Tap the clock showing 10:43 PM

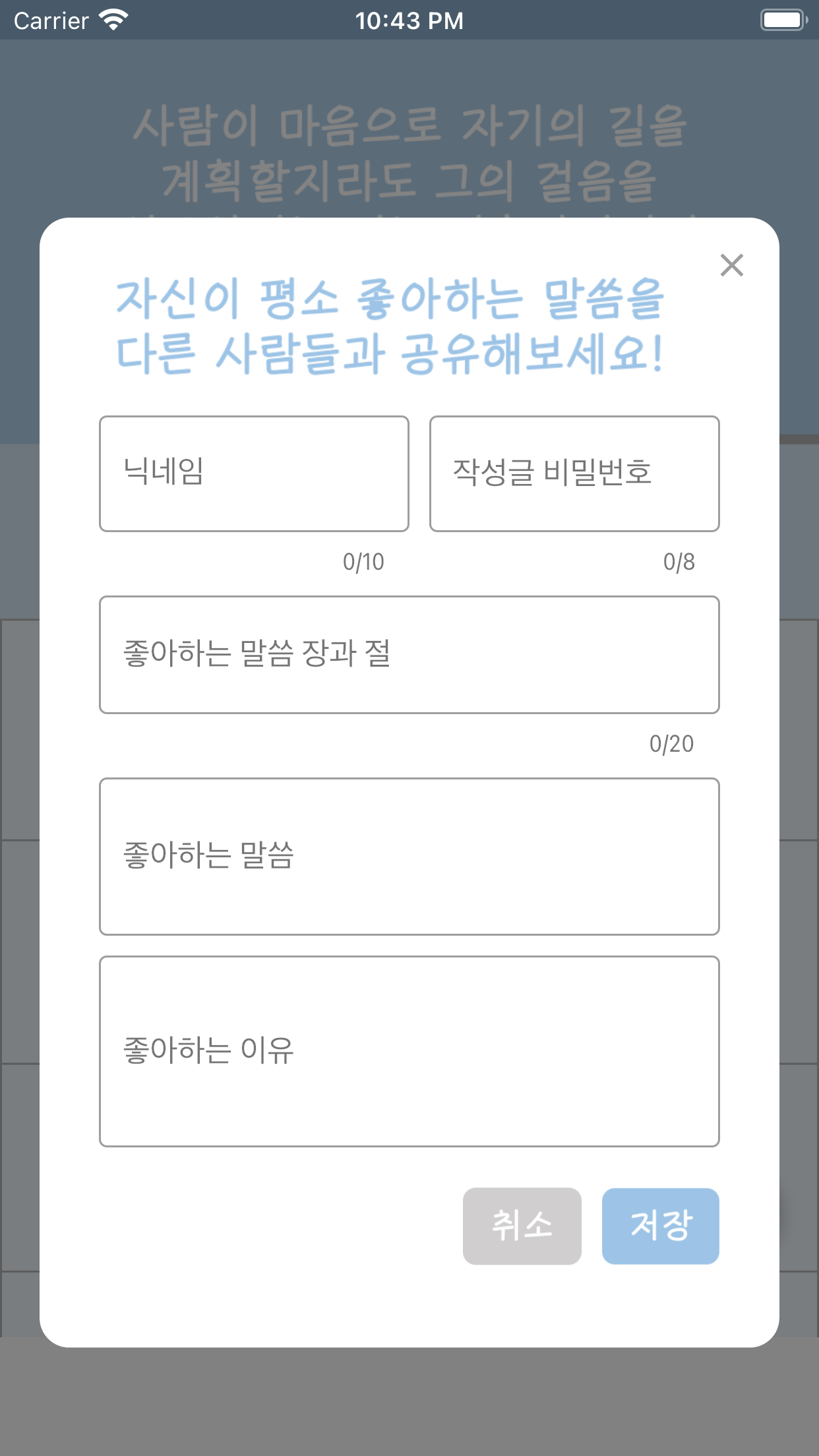tap(409, 20)
